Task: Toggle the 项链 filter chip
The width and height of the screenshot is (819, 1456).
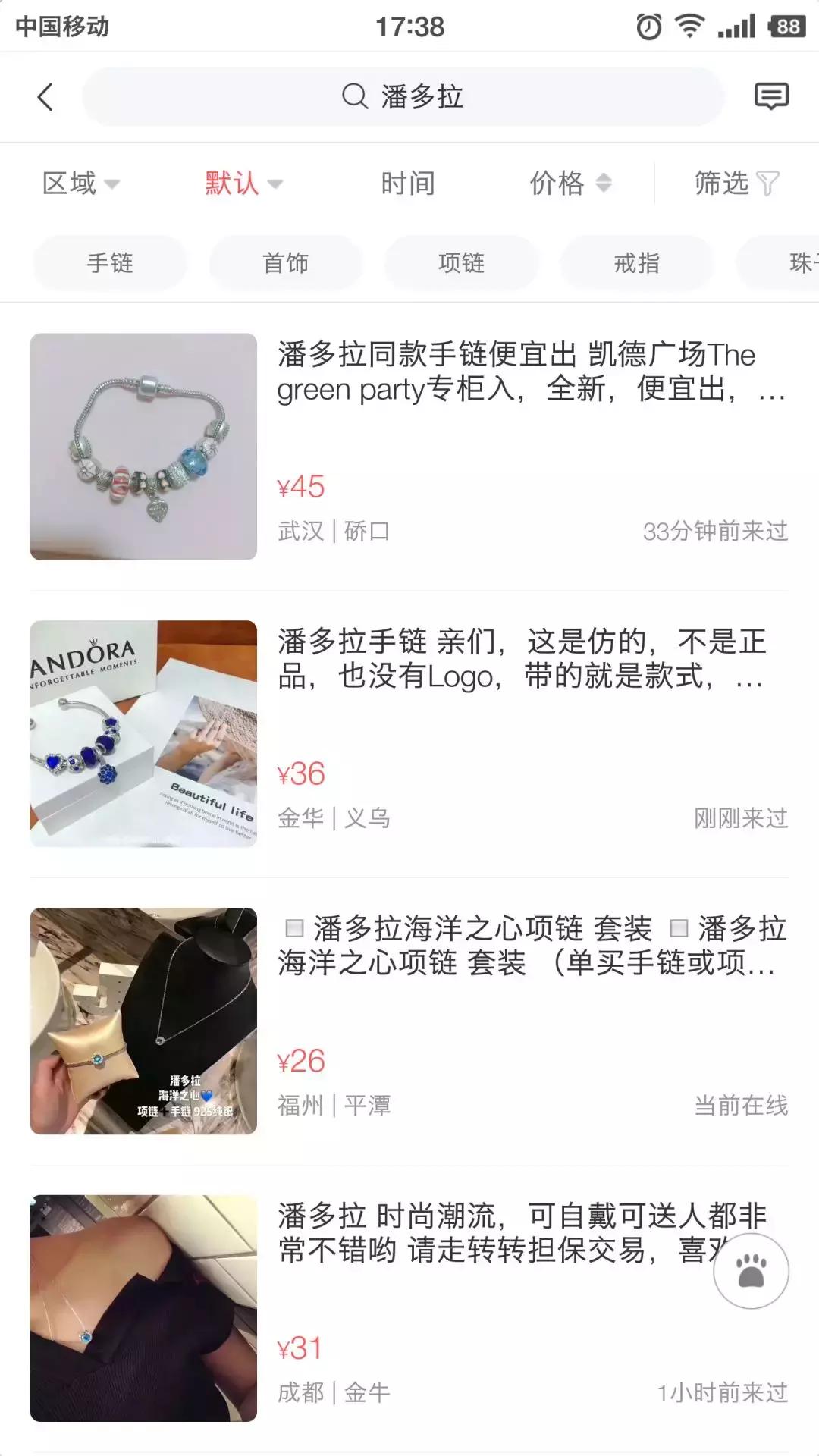Action: tap(461, 262)
